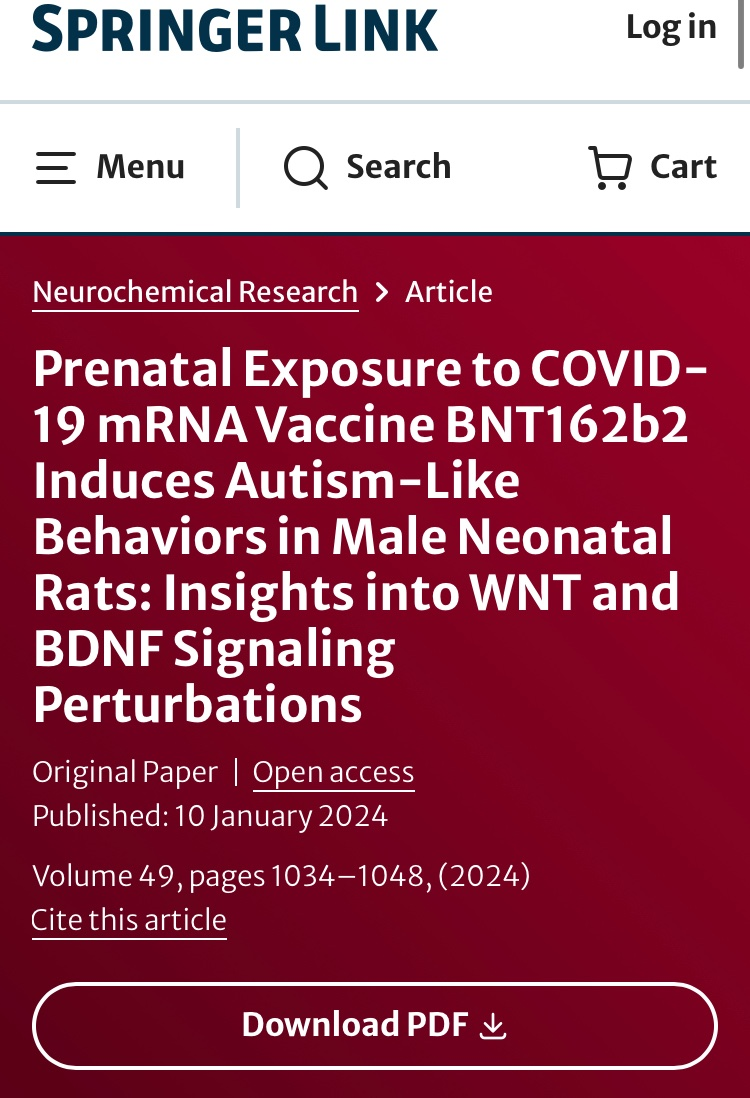
Task: Tap the Log in link
Action: 671,27
